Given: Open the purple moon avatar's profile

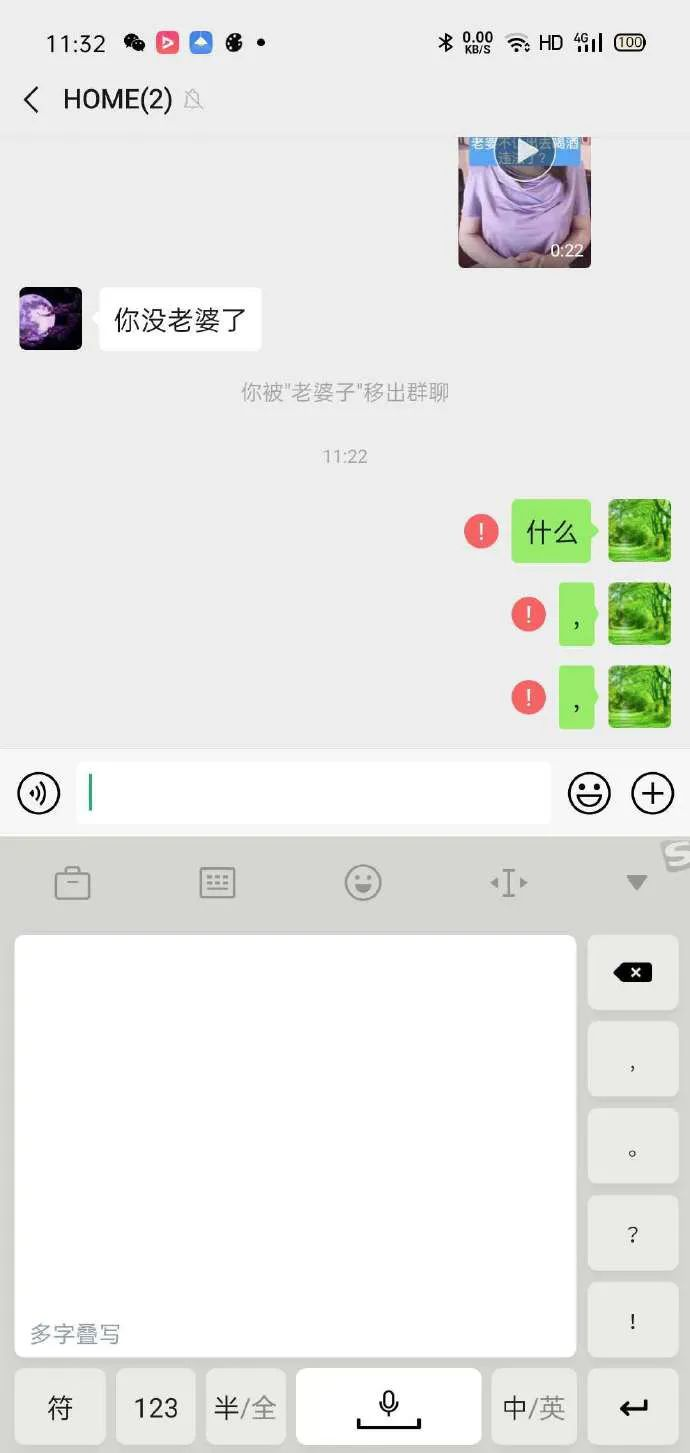Looking at the screenshot, I should pyautogui.click(x=50, y=318).
